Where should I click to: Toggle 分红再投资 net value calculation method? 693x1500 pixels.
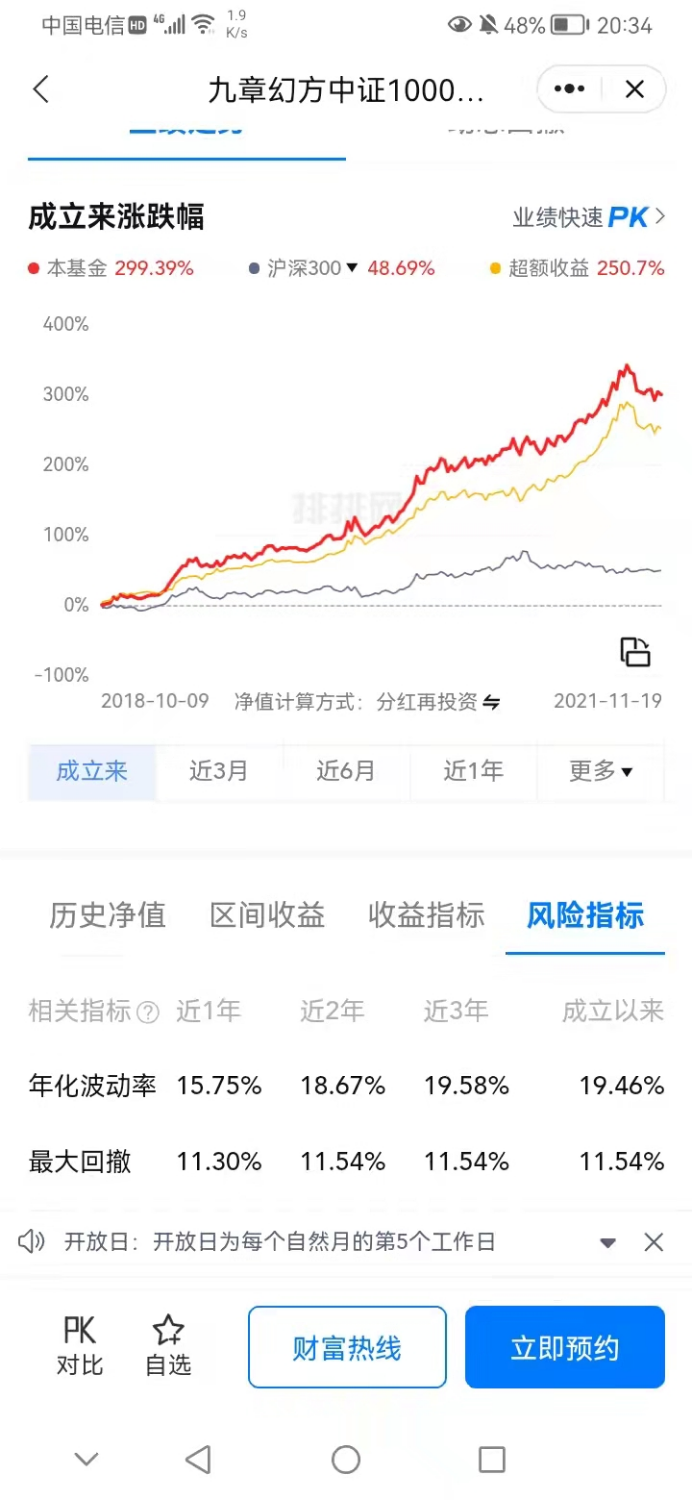point(490,702)
